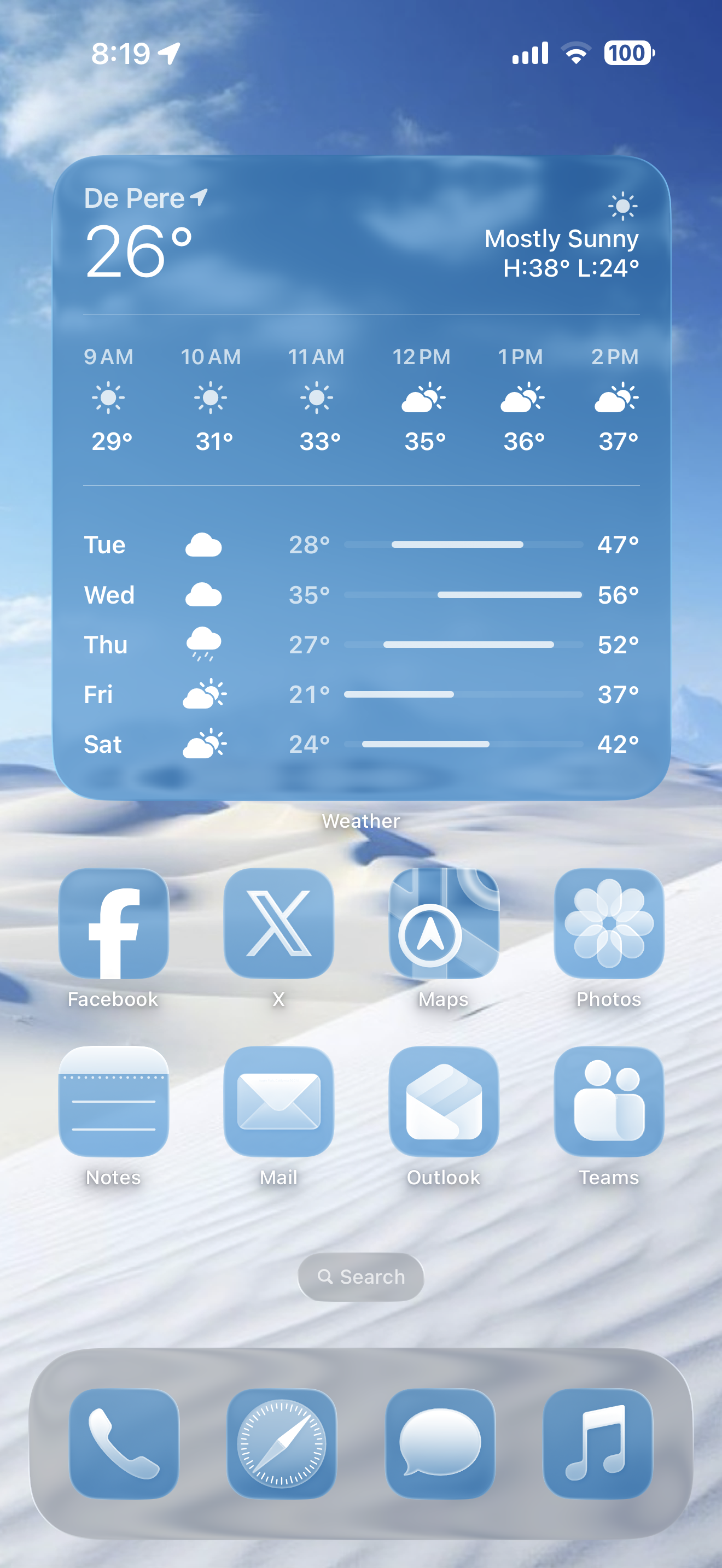The image size is (722, 1568).
Task: Launch Safari from the dock
Action: [x=282, y=1443]
